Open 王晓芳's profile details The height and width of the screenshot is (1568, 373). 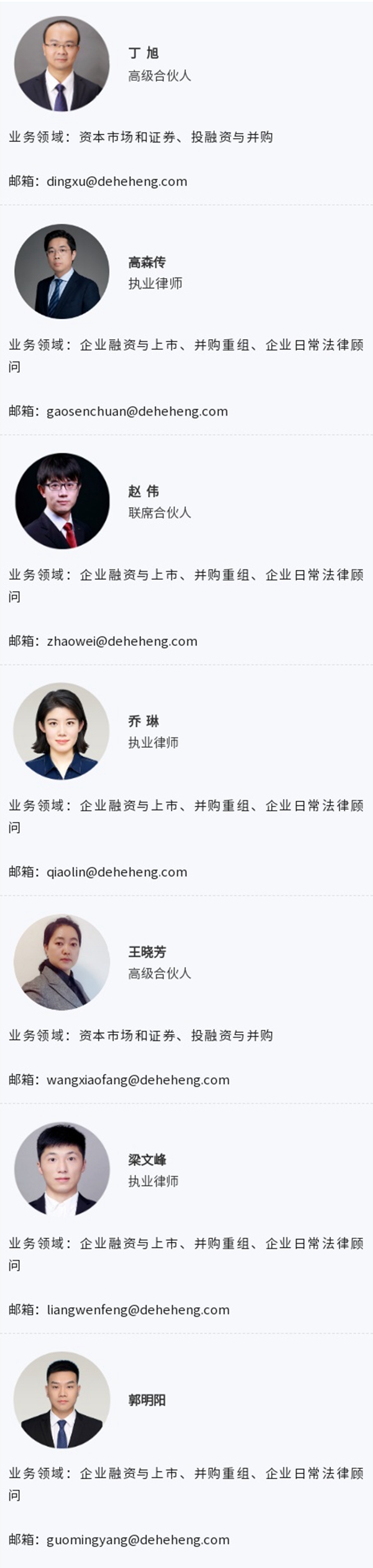point(147,951)
